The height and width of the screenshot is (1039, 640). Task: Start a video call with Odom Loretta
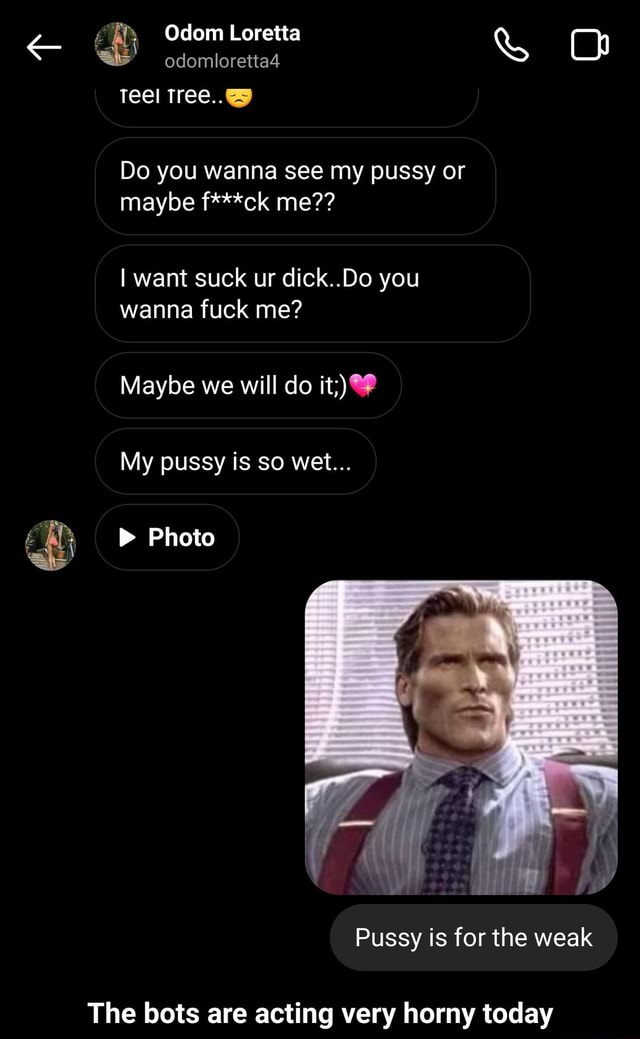588,46
